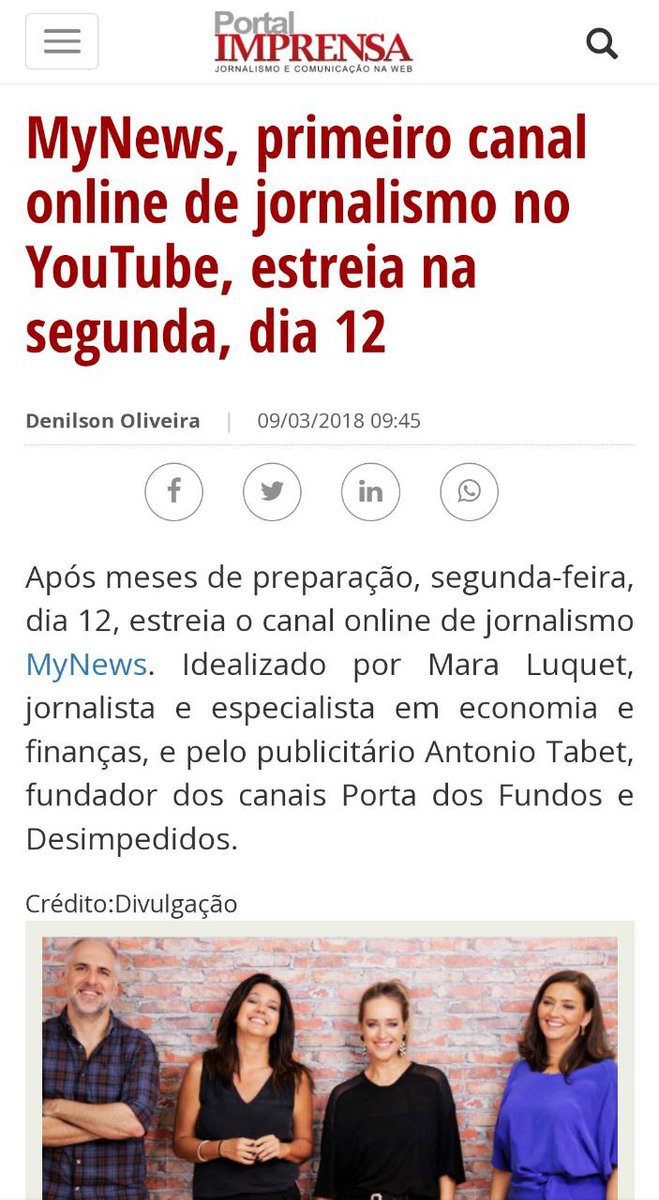This screenshot has height=1200, width=659.
Task: Open the hamburger navigation menu
Action: point(62,41)
